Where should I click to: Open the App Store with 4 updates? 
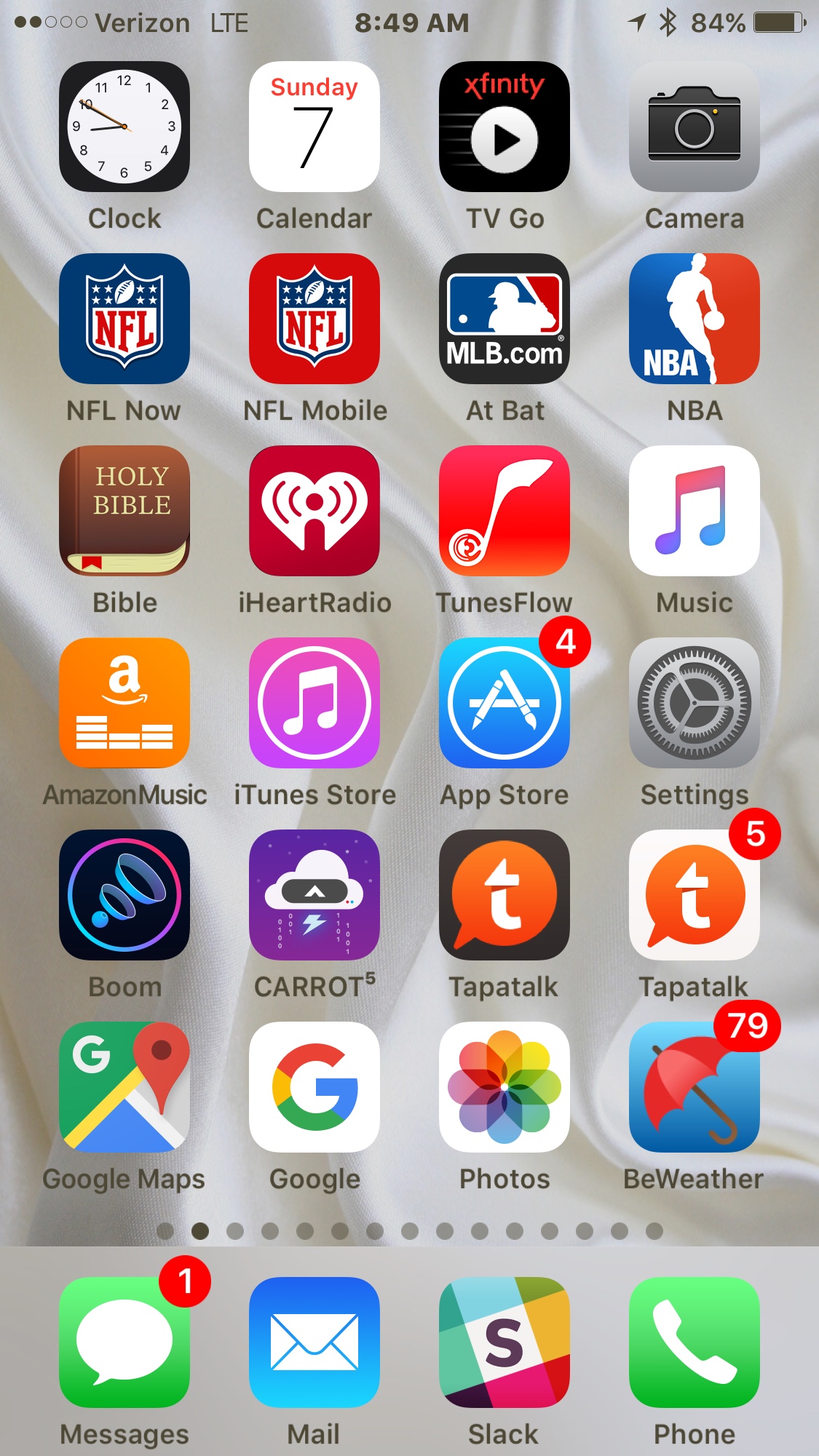[x=505, y=703]
